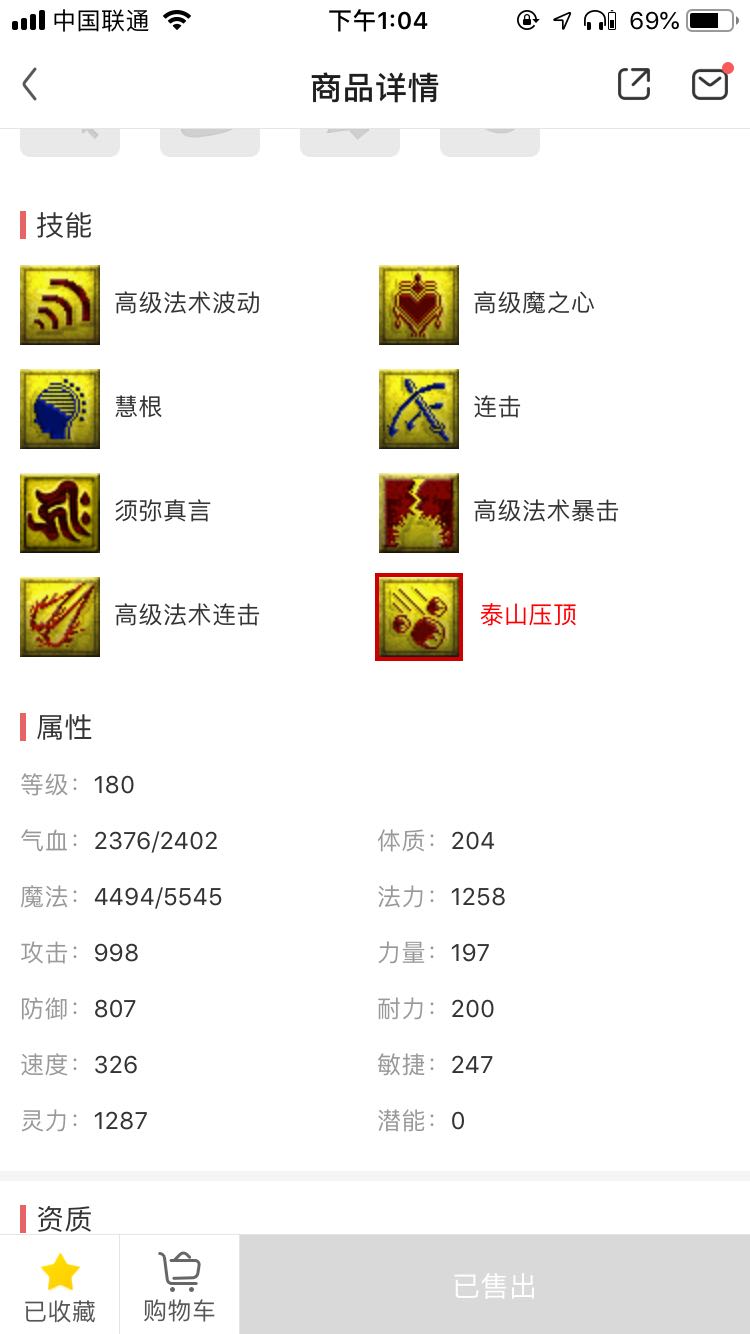Open the 购物车 shopping cart
Viewport: 750px width, 1334px height.
[180, 1284]
